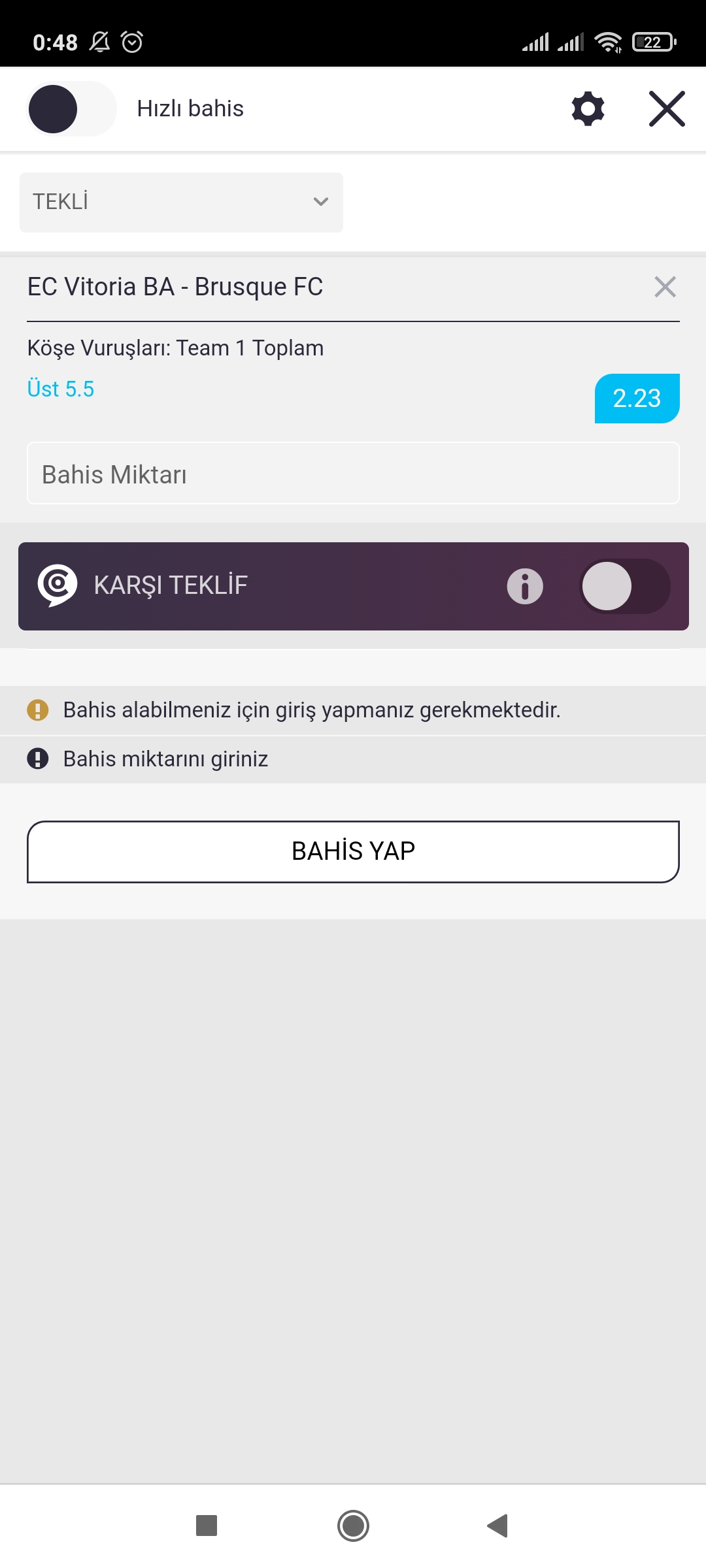
Task: Go to the system home screen
Action: coord(353,1526)
